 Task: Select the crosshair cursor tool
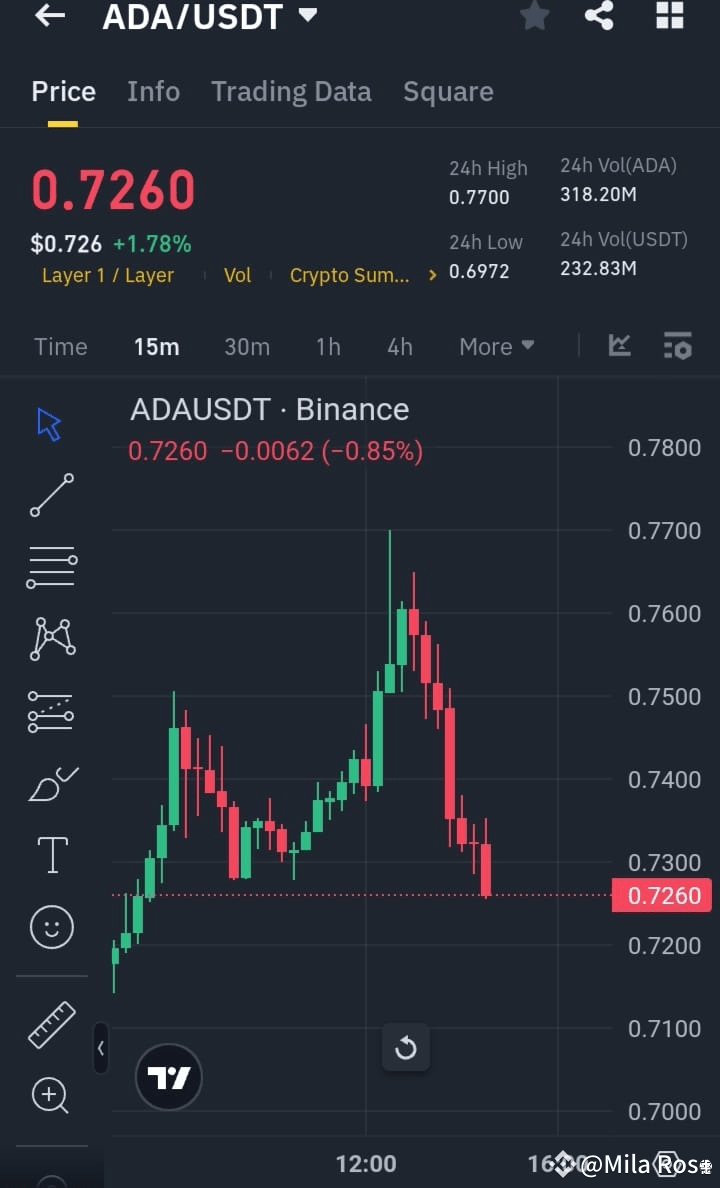48,423
